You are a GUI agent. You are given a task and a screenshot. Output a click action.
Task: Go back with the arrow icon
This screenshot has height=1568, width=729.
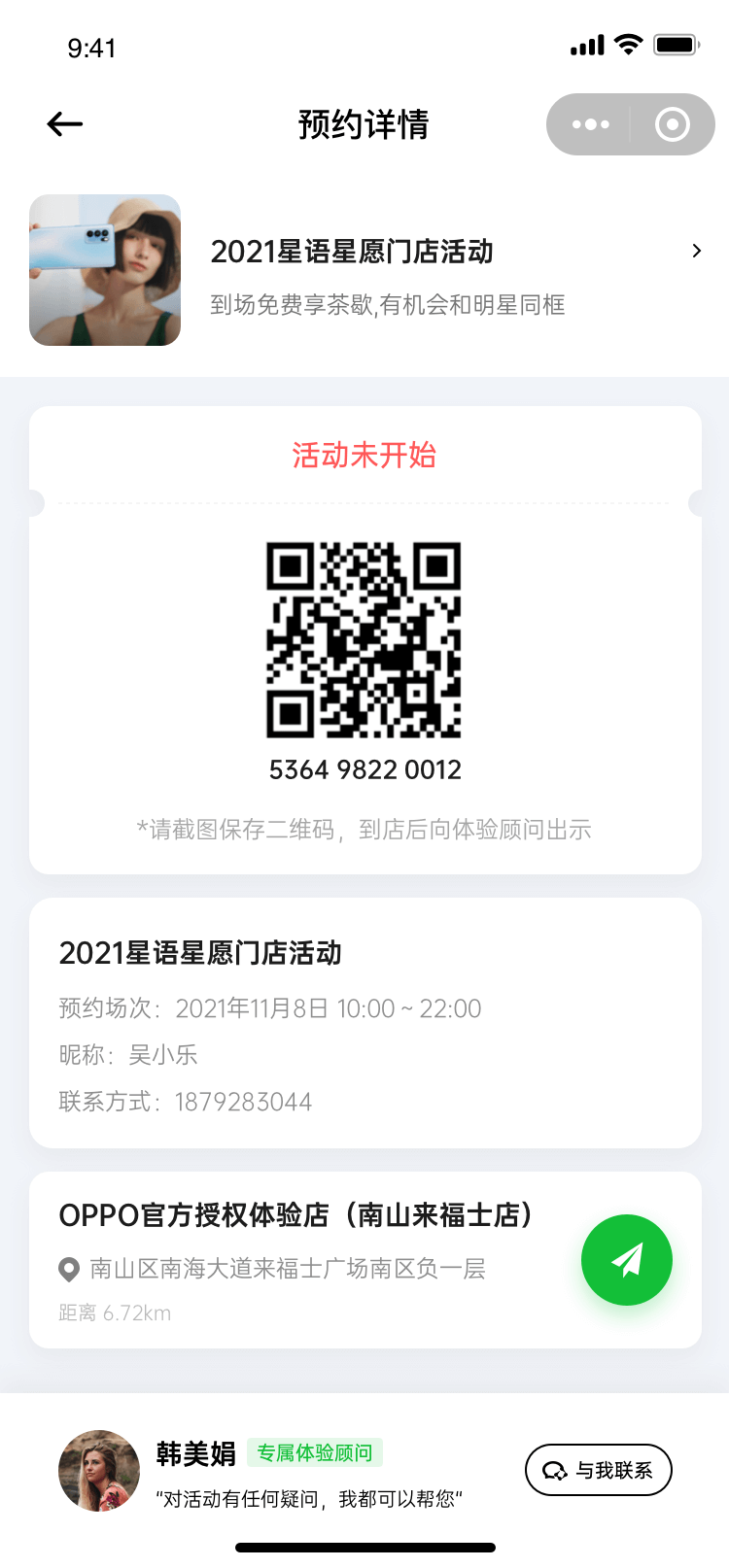pos(65,124)
